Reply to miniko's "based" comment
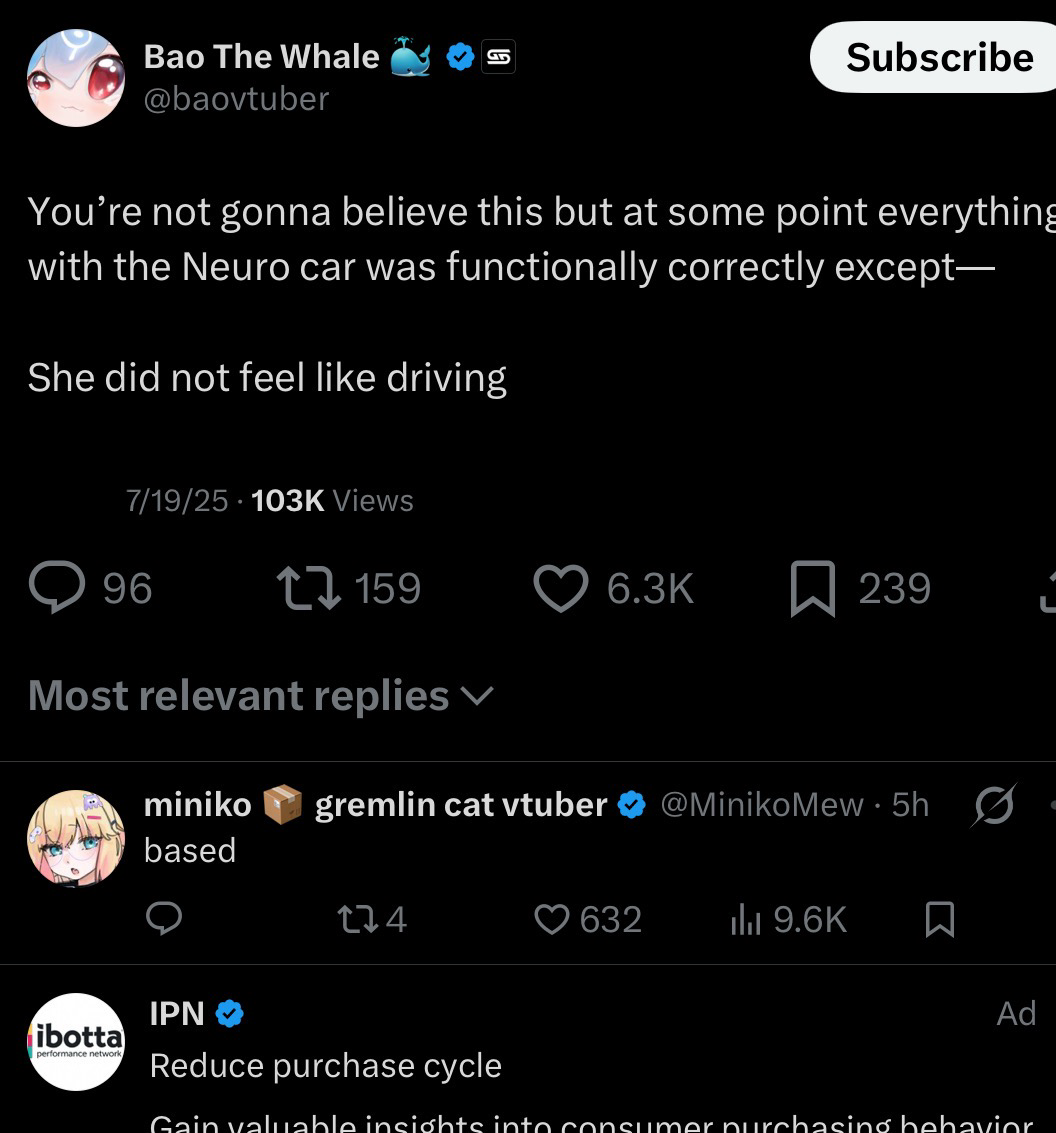The image size is (1056, 1133). click(x=164, y=919)
